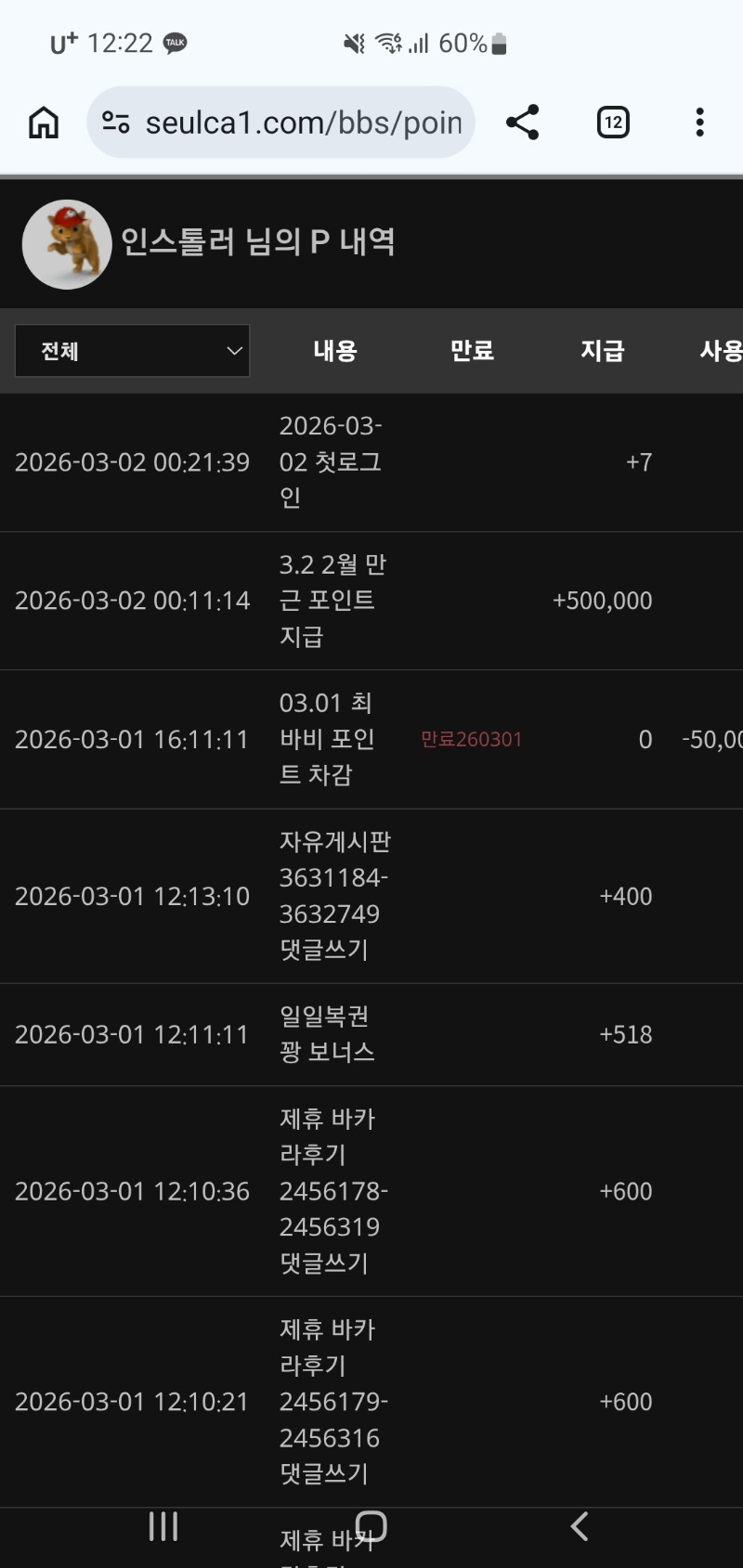Open the tab switcher showing 12 tabs
This screenshot has width=743, height=1568.
coord(613,123)
